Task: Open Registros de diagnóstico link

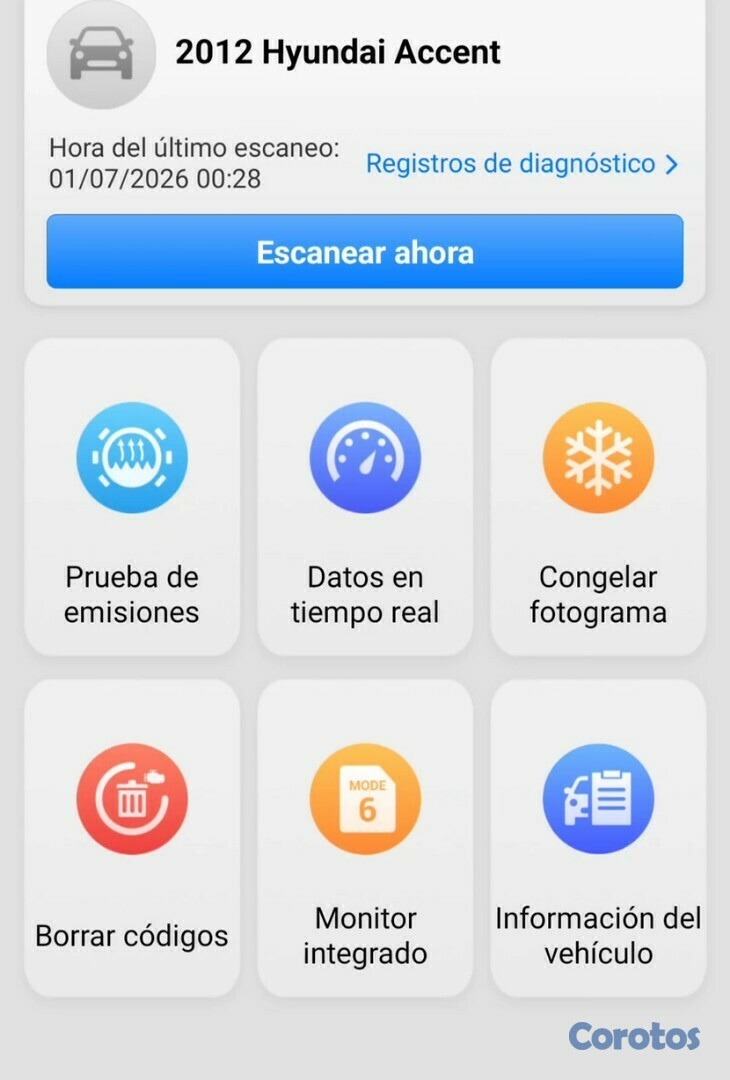Action: tap(522, 164)
